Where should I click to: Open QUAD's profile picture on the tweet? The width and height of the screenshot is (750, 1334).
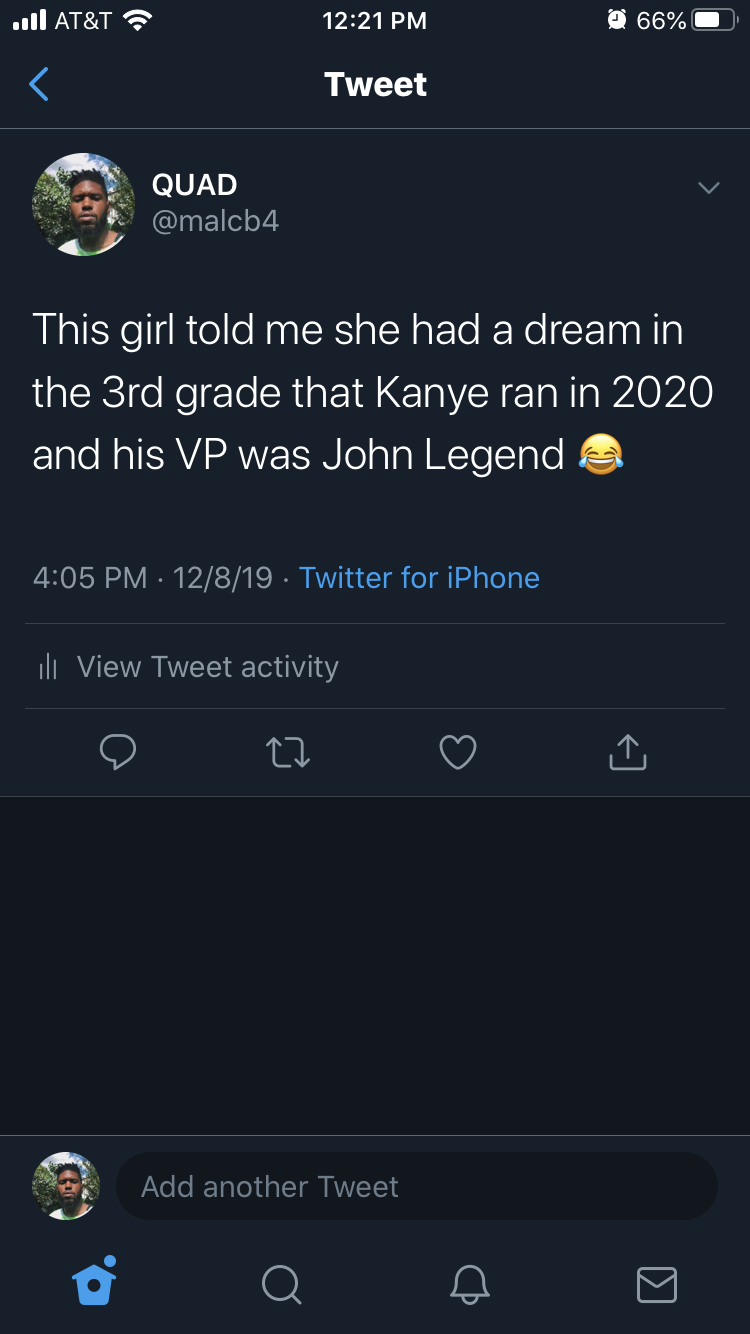click(x=83, y=204)
